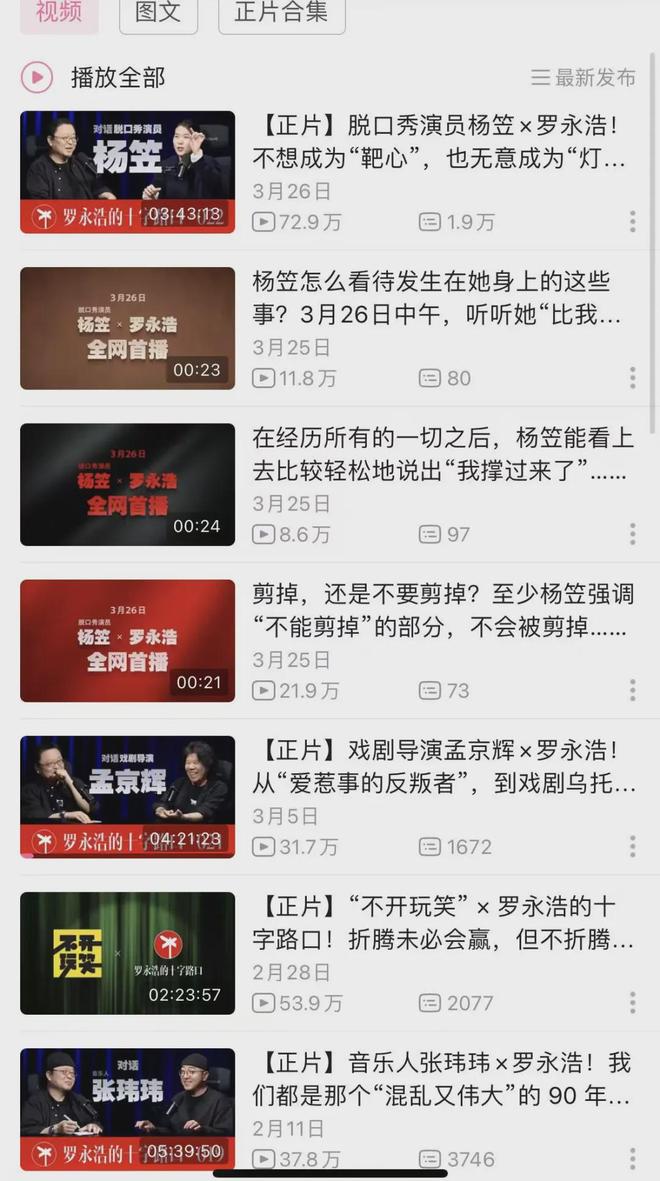
Task: Open more options for 杨笠×罗永浩 正片 video
Action: click(632, 221)
